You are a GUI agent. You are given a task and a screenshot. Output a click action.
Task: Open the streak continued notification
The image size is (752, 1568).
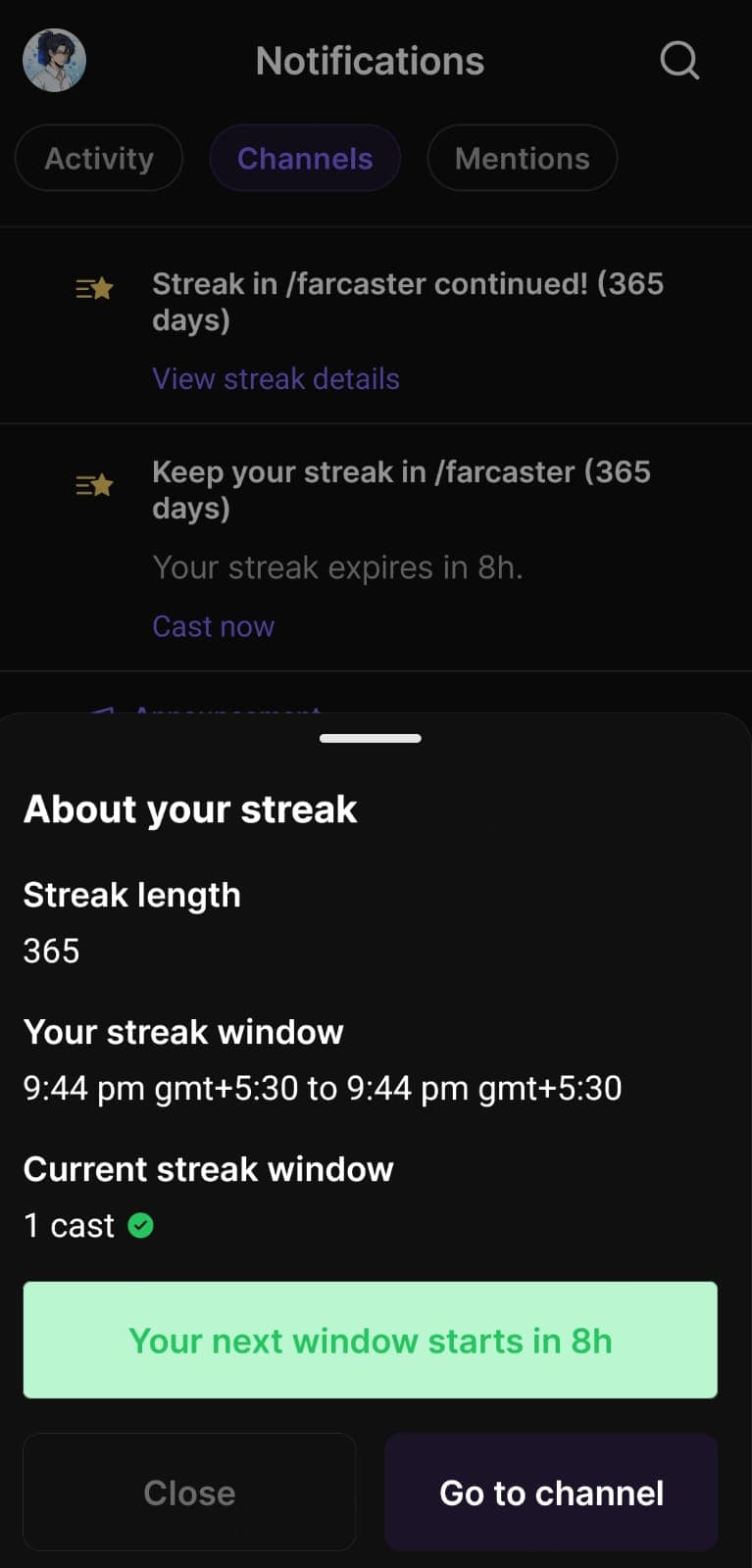(407, 301)
